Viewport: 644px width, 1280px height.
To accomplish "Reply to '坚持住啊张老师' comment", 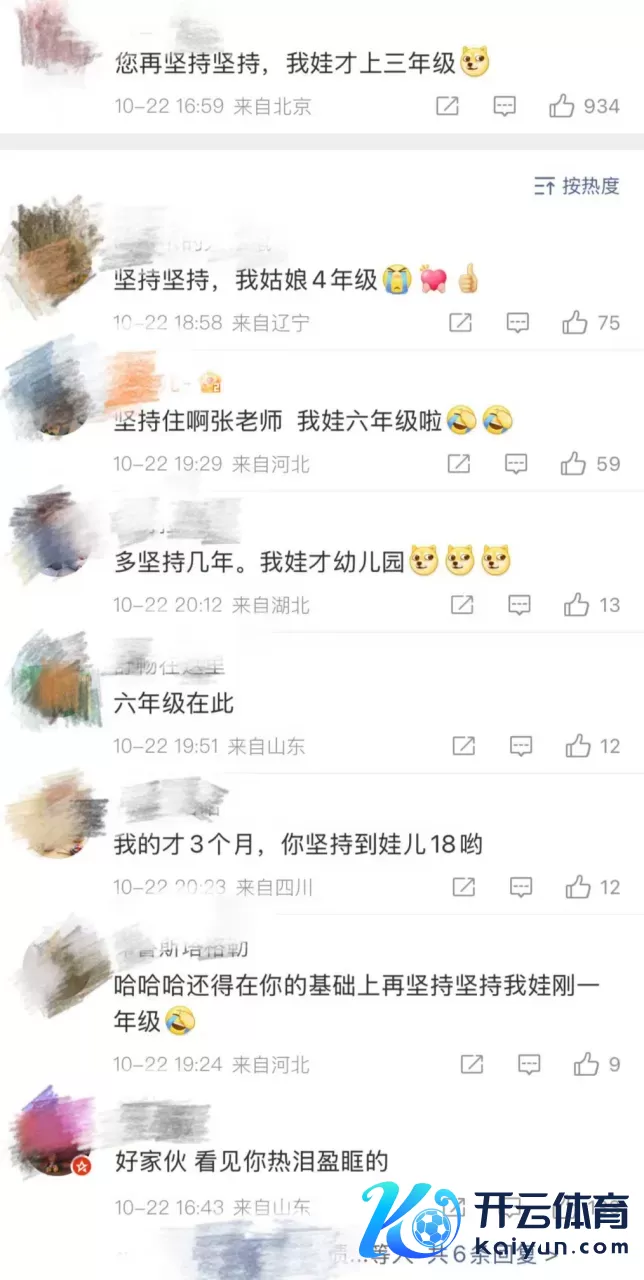I will tap(515, 464).
